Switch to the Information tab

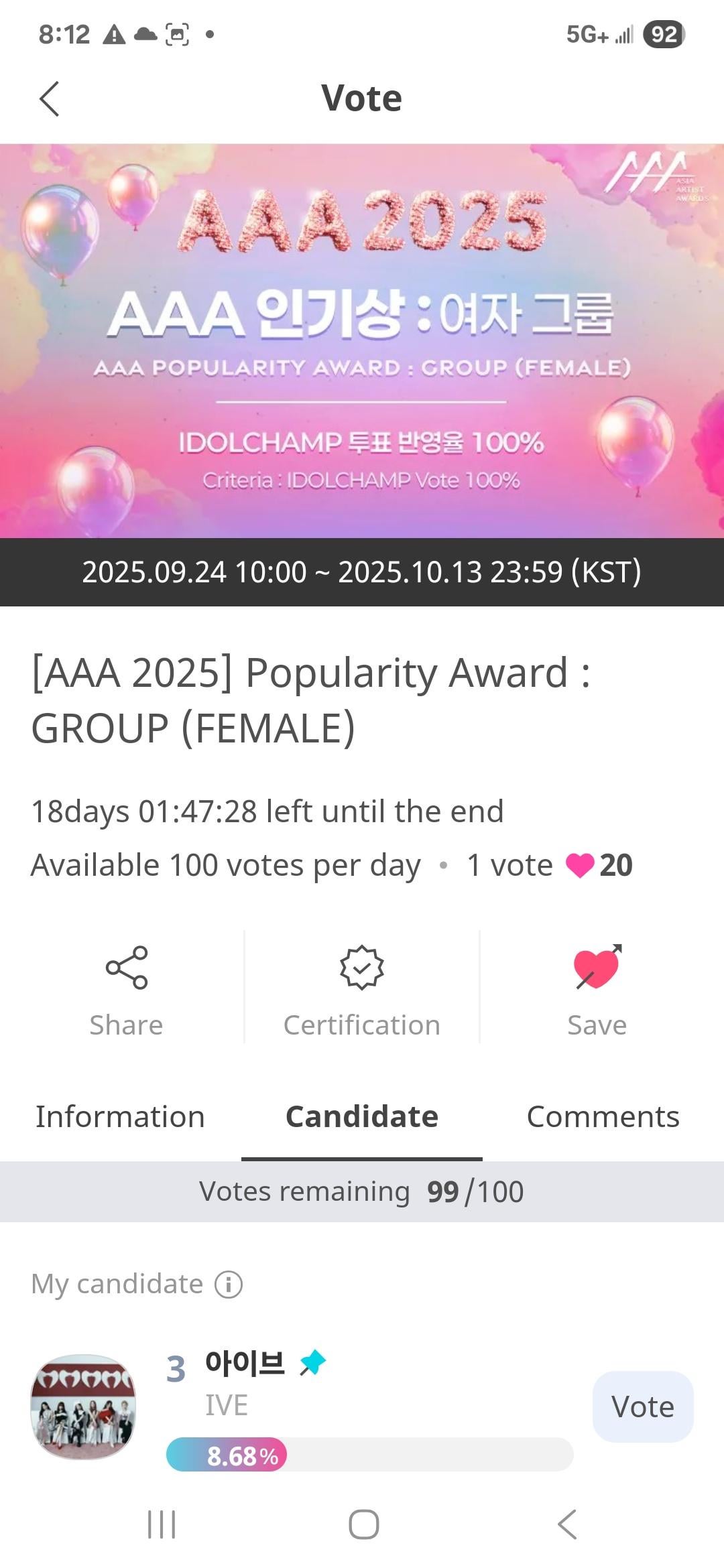pos(120,1117)
